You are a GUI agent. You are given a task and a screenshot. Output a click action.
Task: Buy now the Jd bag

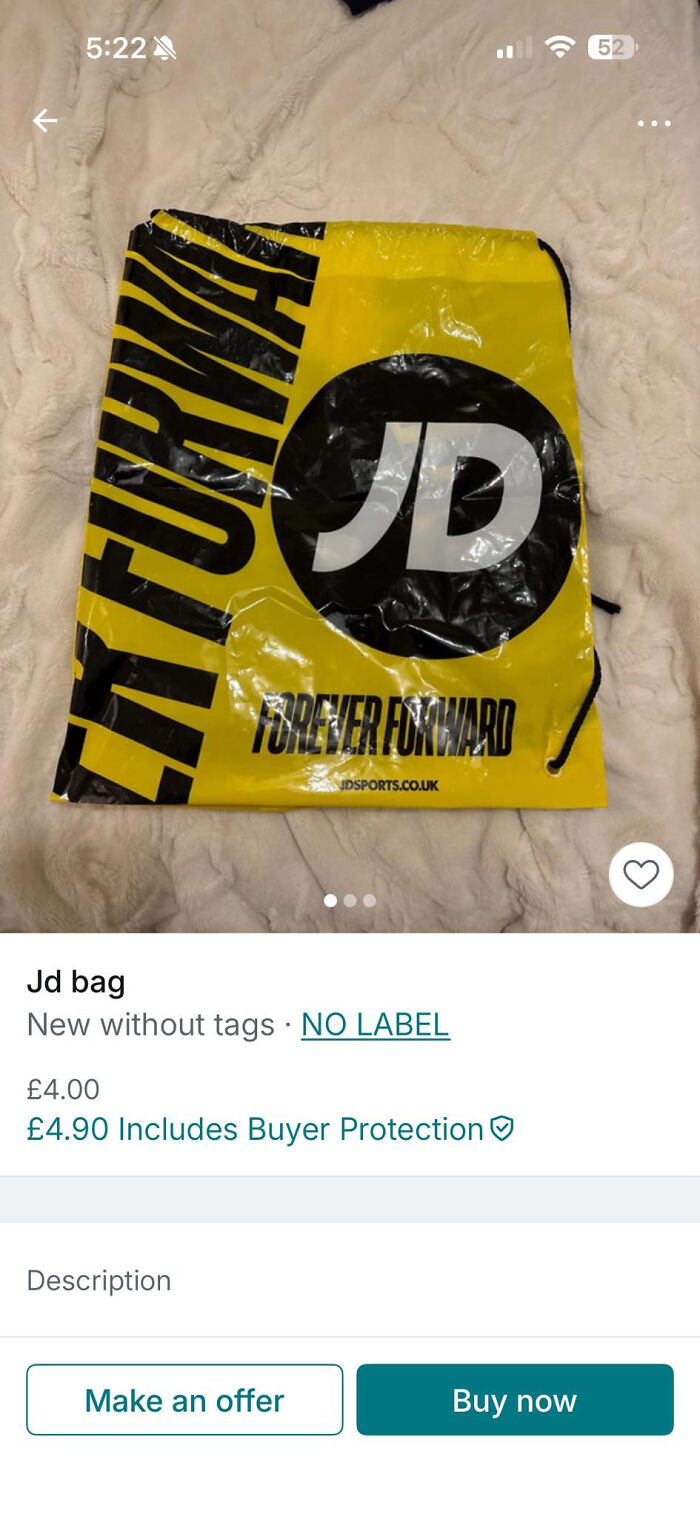514,1400
